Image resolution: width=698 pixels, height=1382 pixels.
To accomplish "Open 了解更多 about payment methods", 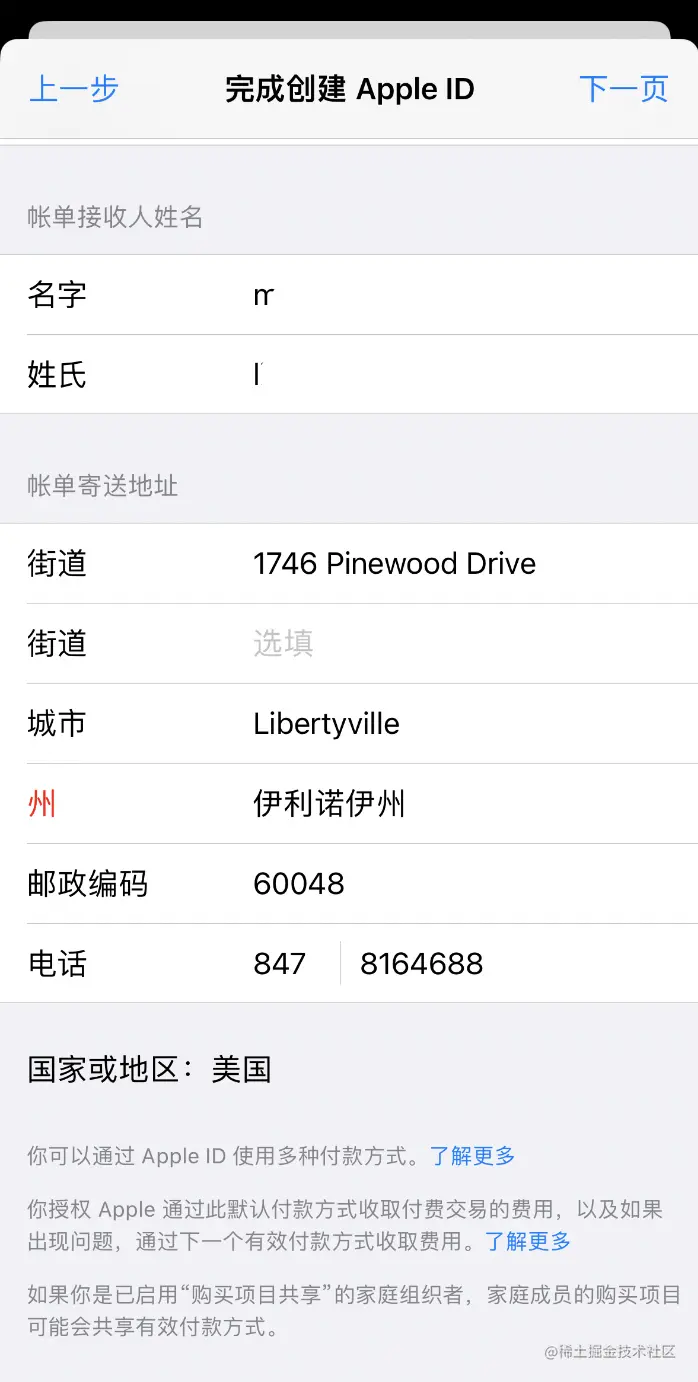I will (472, 1157).
